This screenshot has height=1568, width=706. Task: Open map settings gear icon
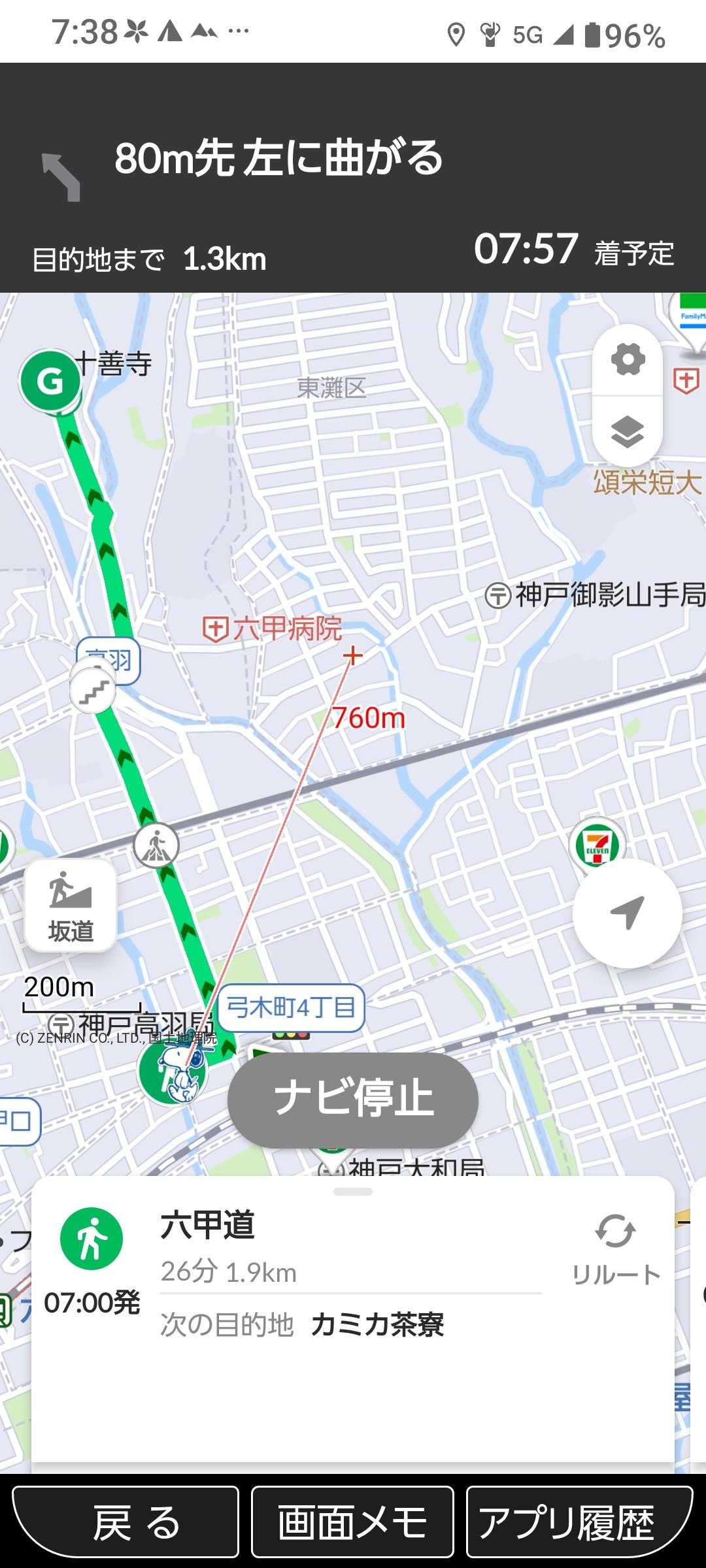pyautogui.click(x=628, y=359)
